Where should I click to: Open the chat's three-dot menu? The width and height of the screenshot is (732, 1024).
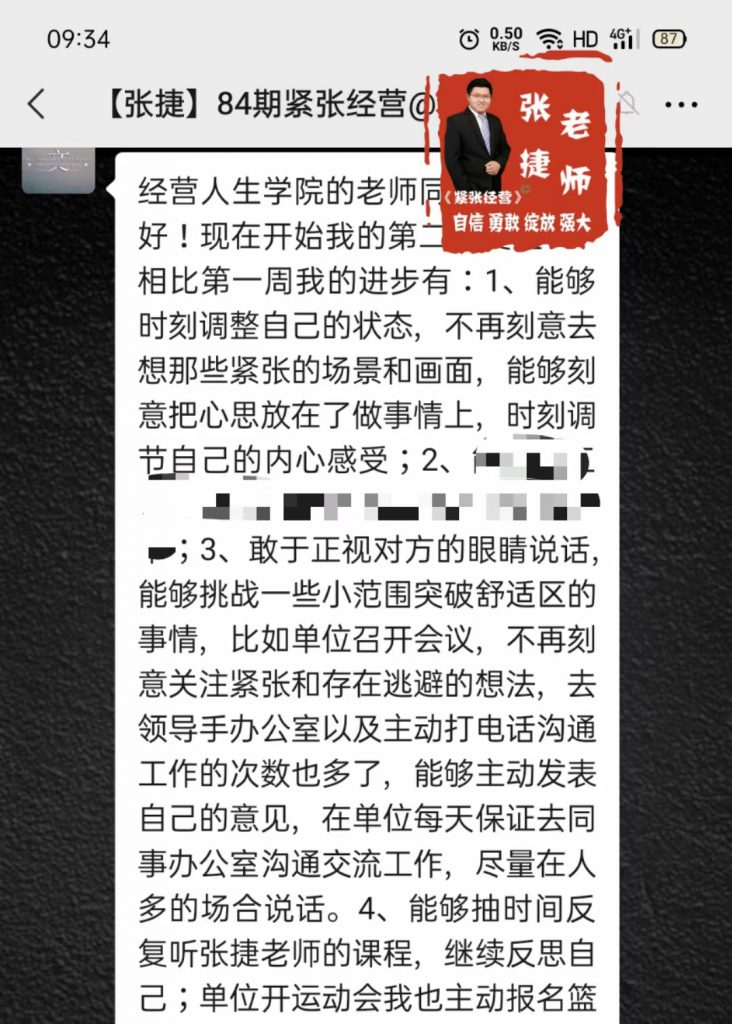(680, 104)
